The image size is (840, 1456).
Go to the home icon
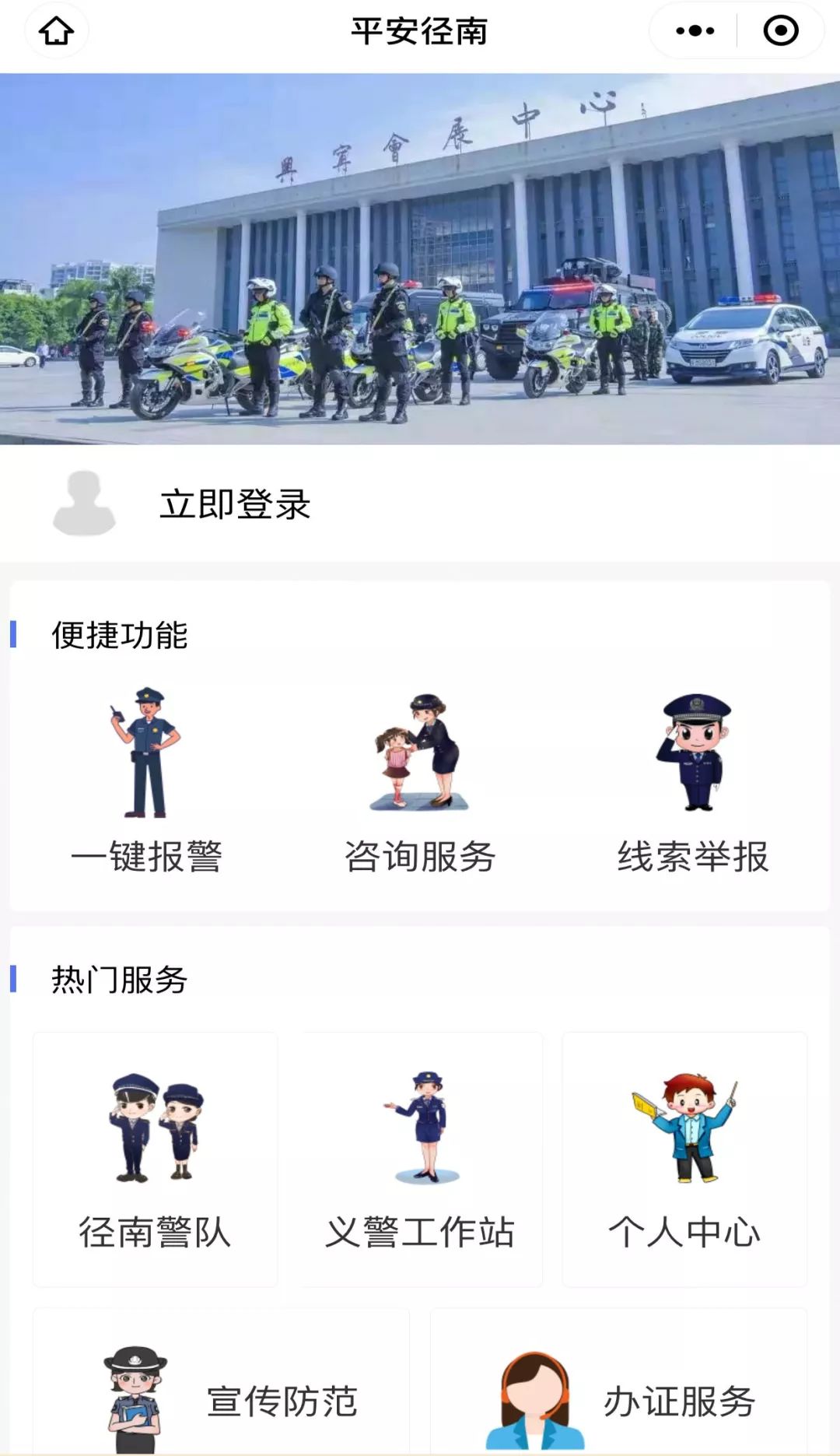click(56, 31)
